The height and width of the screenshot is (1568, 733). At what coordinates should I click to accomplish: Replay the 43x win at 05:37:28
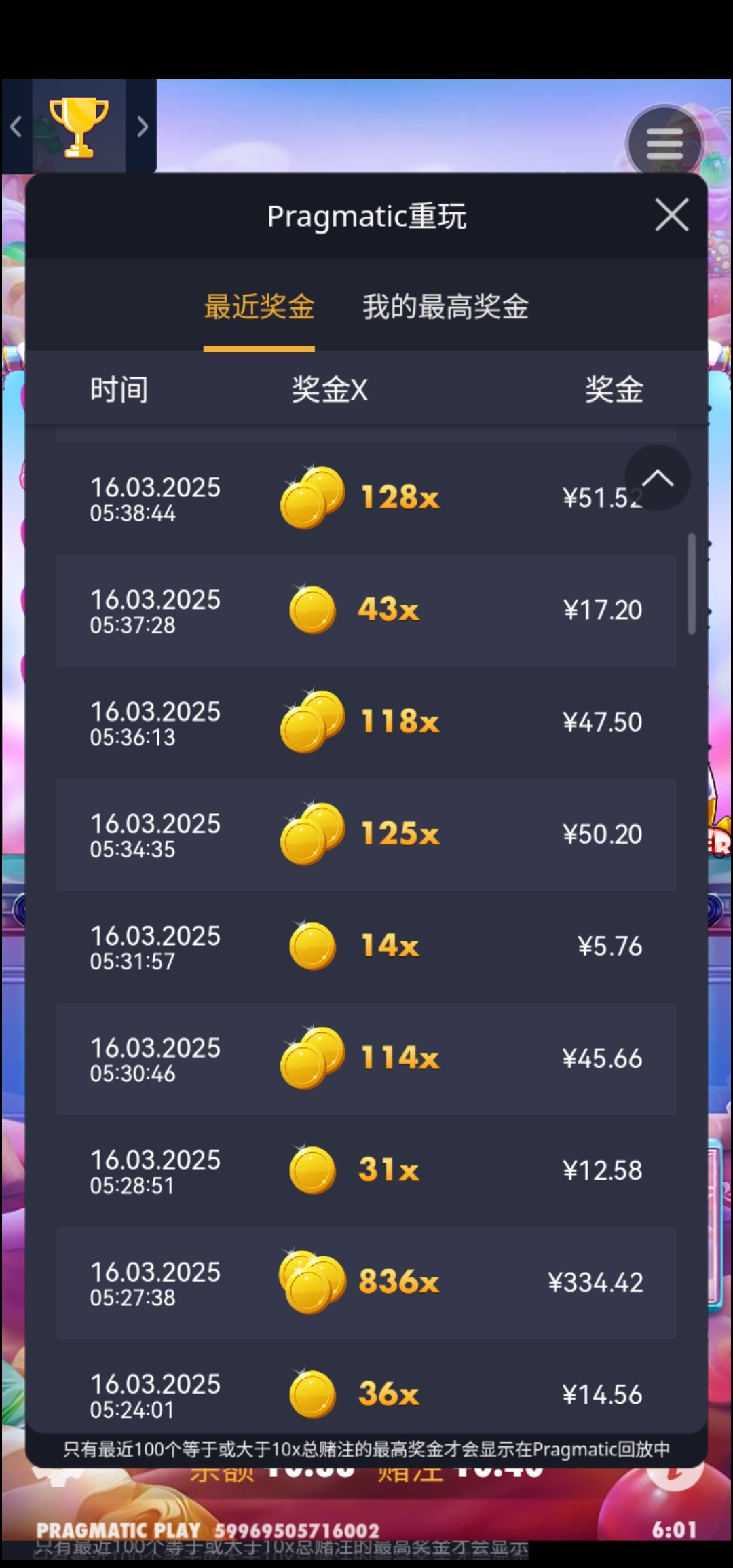pyautogui.click(x=366, y=610)
